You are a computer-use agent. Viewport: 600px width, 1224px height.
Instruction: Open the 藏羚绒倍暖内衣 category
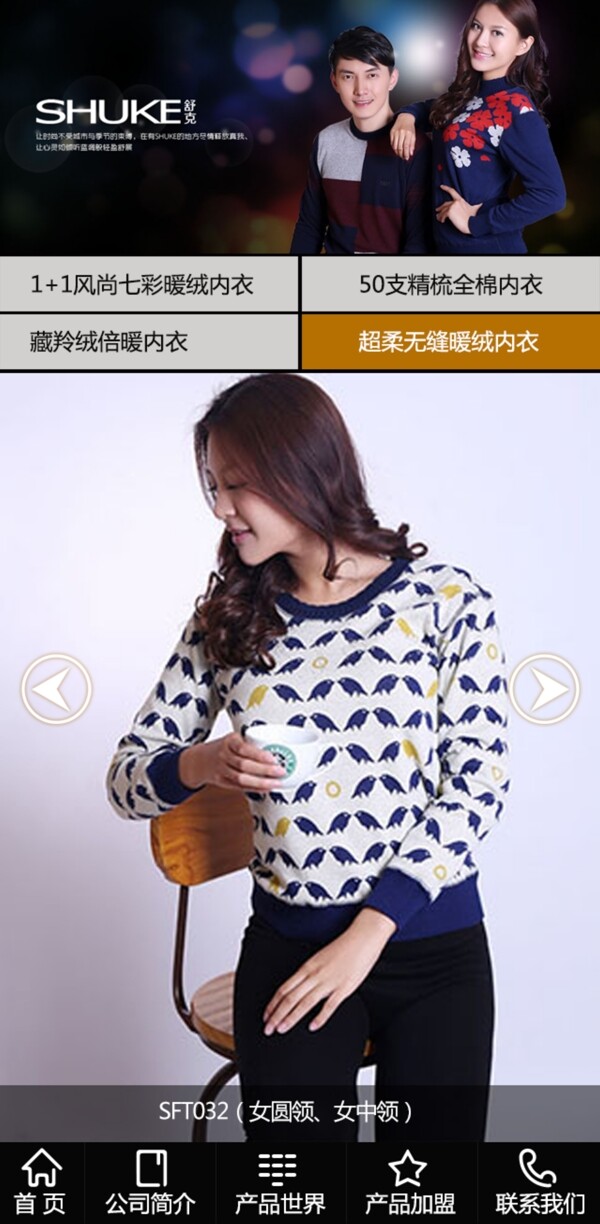[149, 342]
